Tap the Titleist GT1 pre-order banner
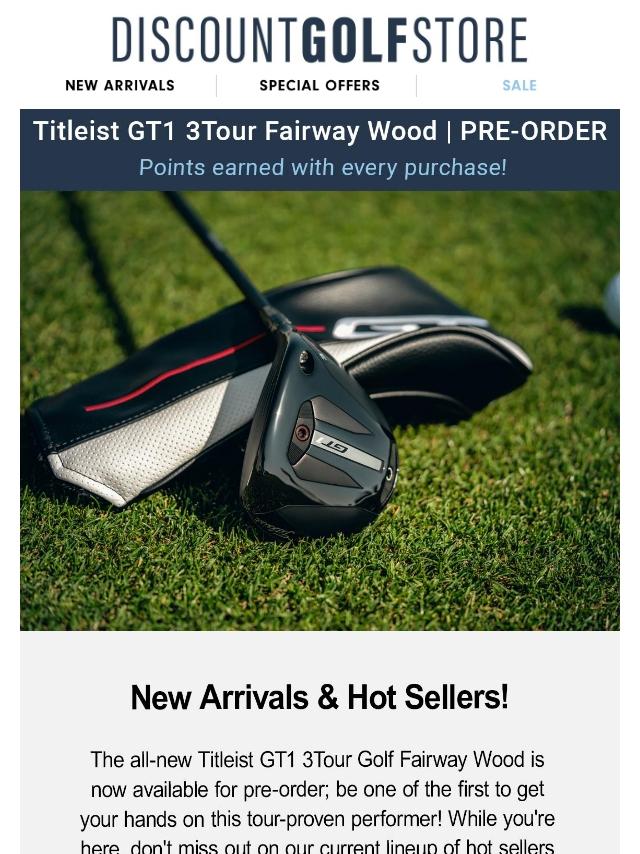The height and width of the screenshot is (854, 640). pyautogui.click(x=320, y=148)
